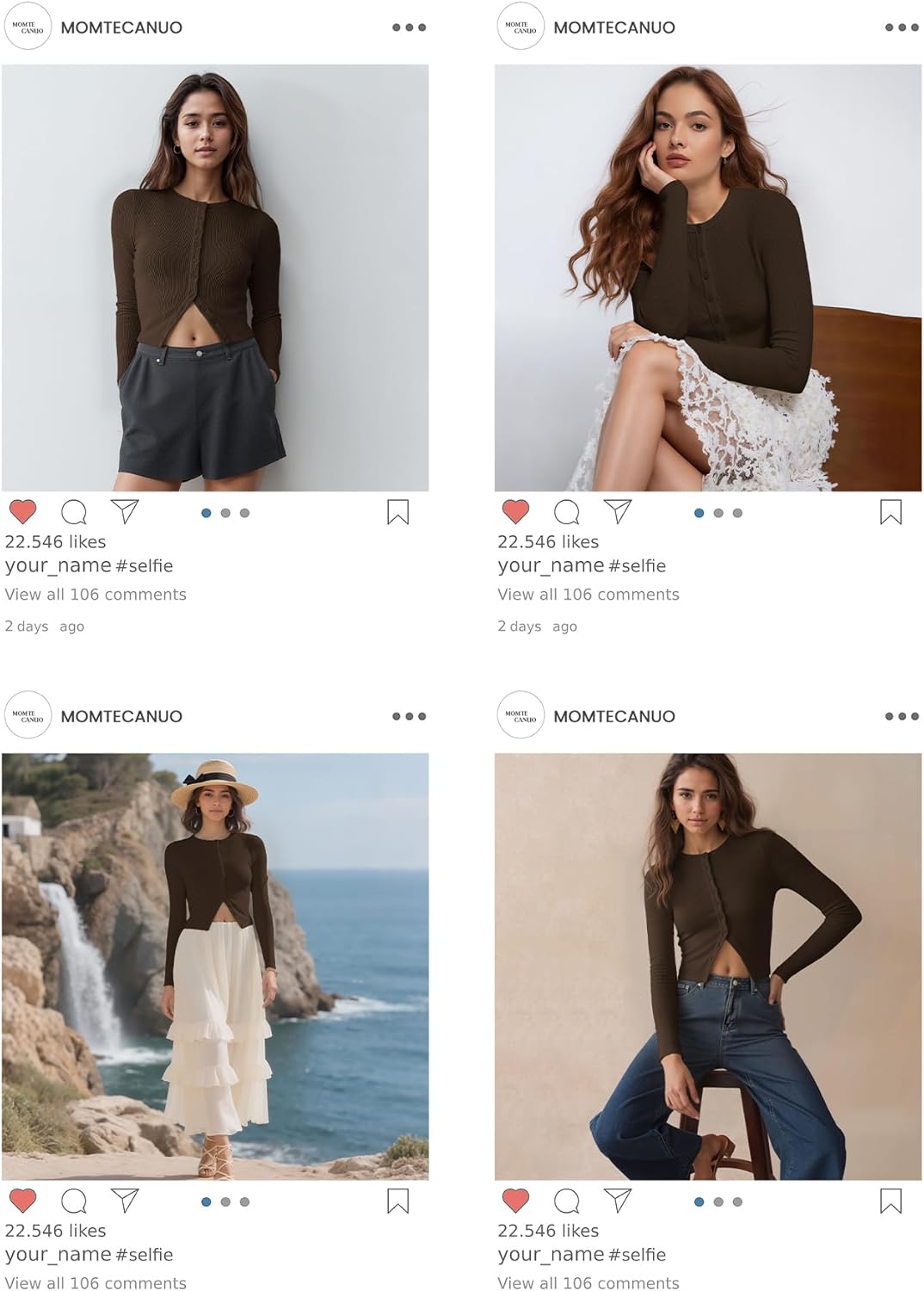Open more options on the top-right post
This screenshot has height=1291, width=924.
tap(900, 27)
